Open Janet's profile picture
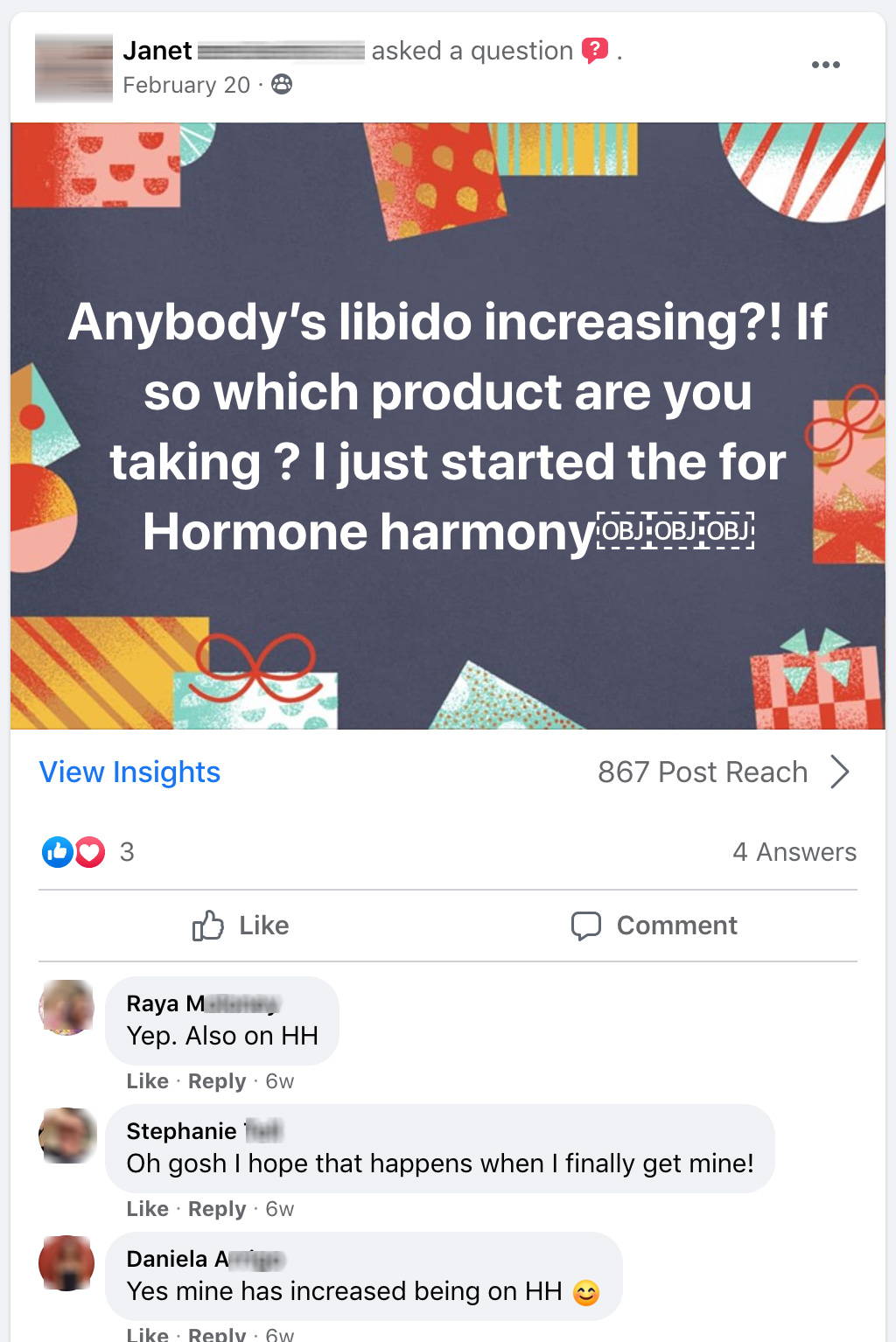This screenshot has height=1342, width=896. pos(73,68)
